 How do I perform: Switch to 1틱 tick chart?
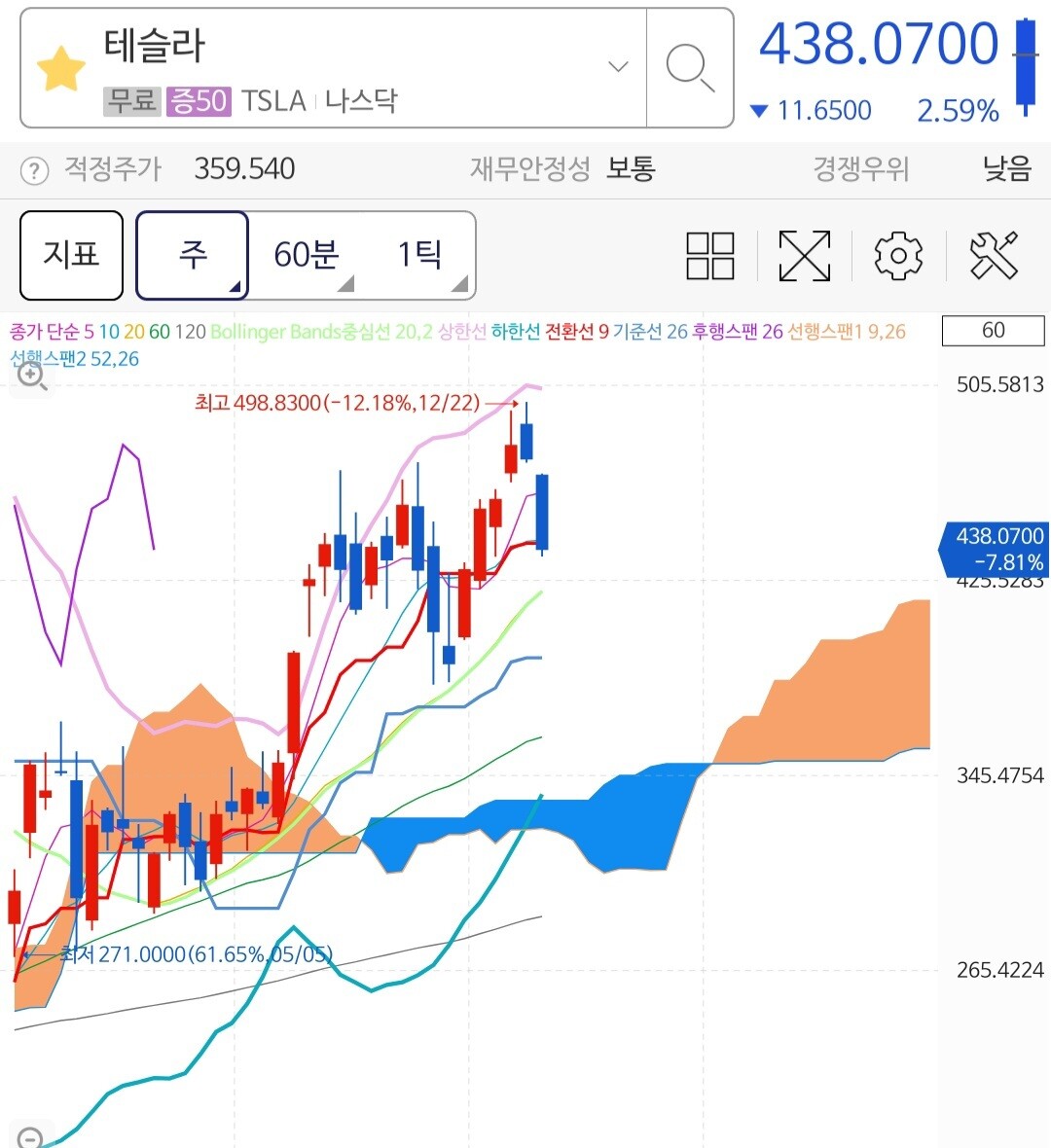click(420, 255)
